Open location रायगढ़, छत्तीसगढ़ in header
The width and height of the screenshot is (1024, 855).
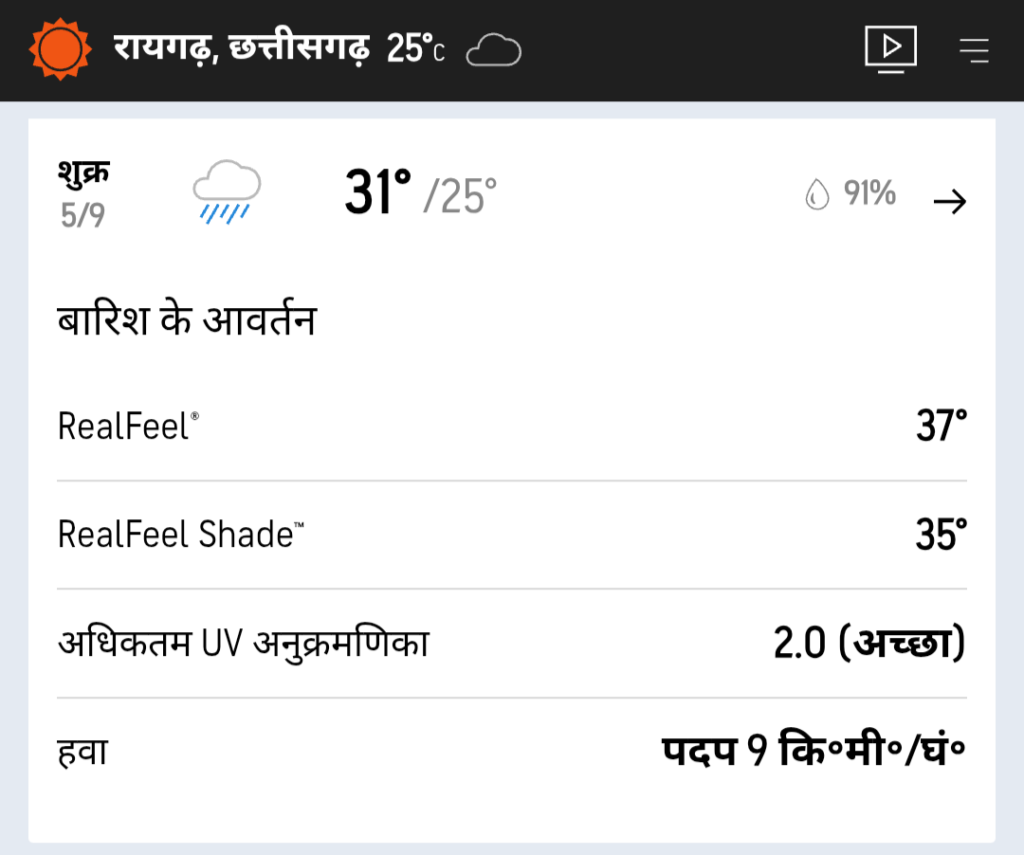[x=241, y=48]
